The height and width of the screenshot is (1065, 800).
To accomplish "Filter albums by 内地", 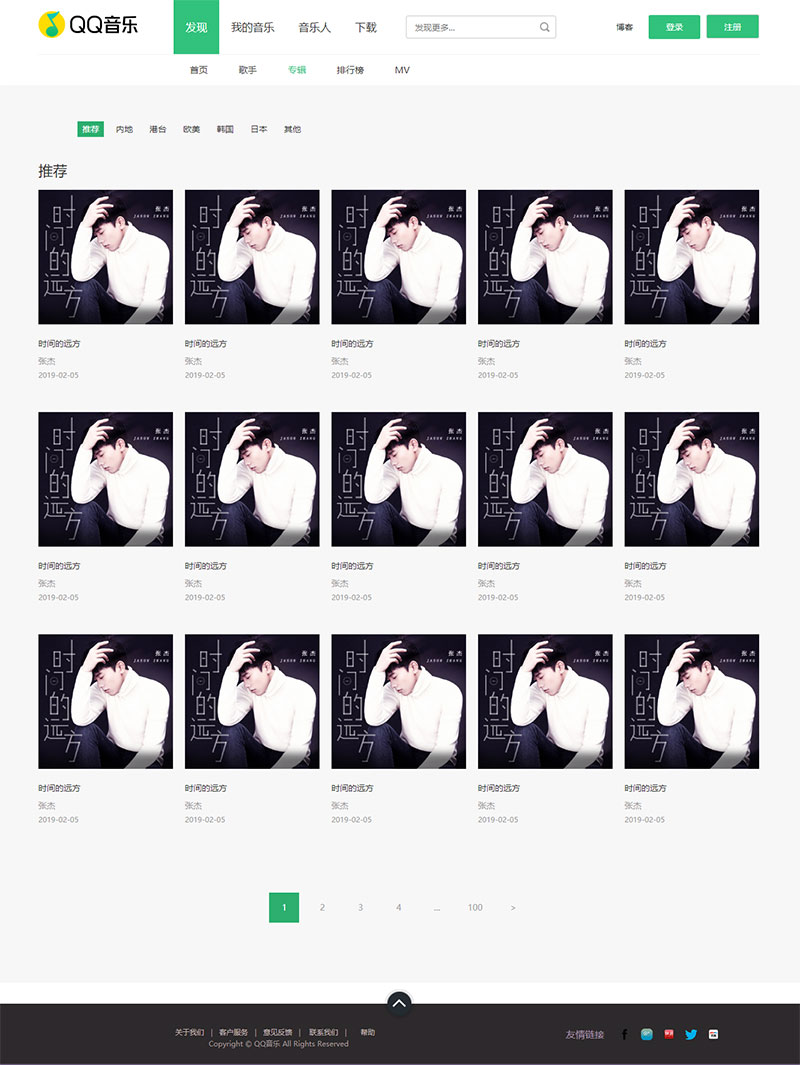I will pos(124,129).
